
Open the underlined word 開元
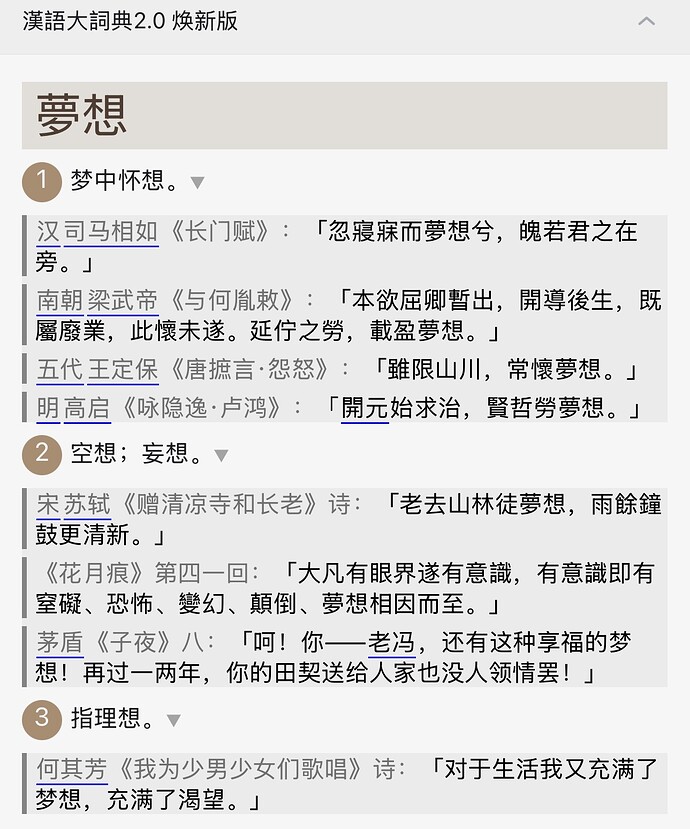(x=364, y=408)
